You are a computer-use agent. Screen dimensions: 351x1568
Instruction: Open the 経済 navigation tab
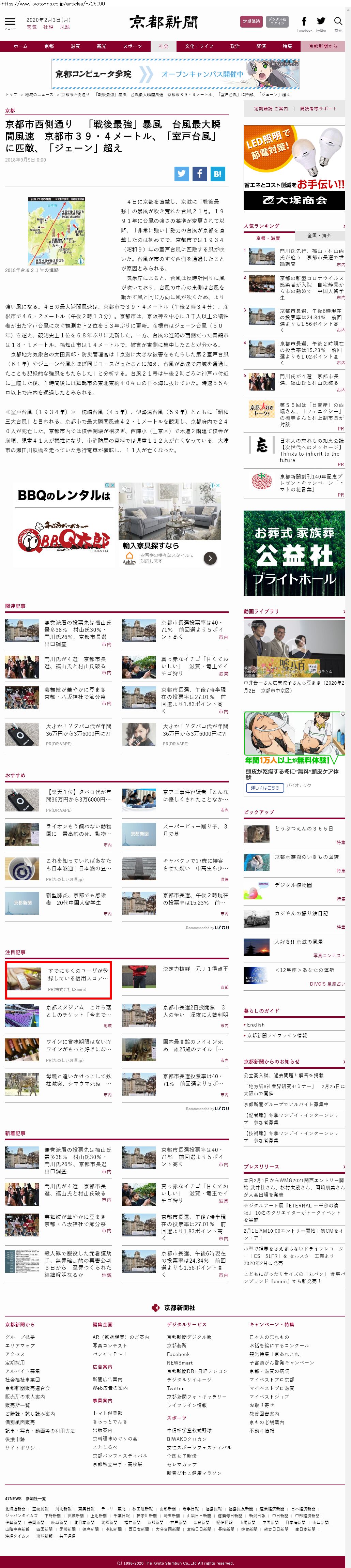261,46
